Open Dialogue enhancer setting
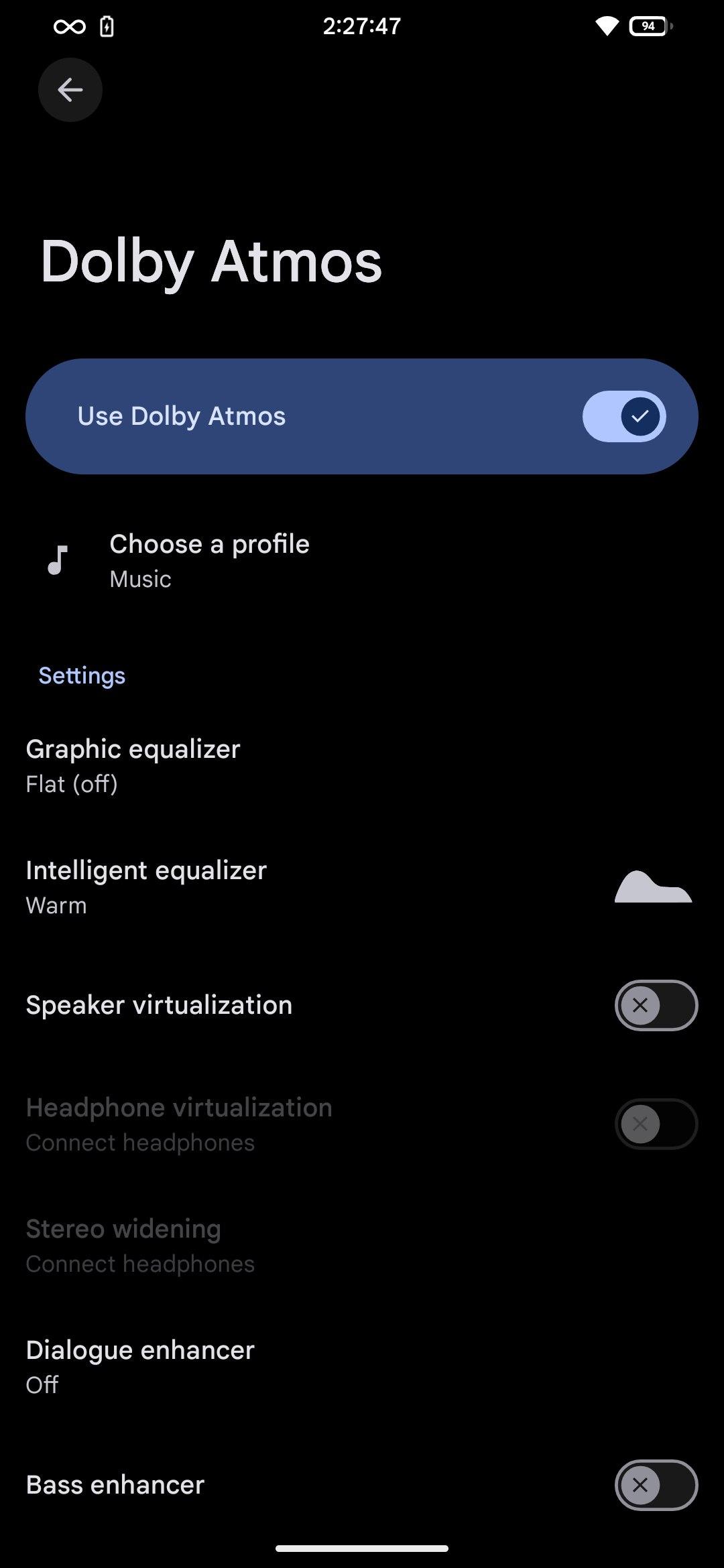This screenshot has height=1568, width=724. [362, 1367]
